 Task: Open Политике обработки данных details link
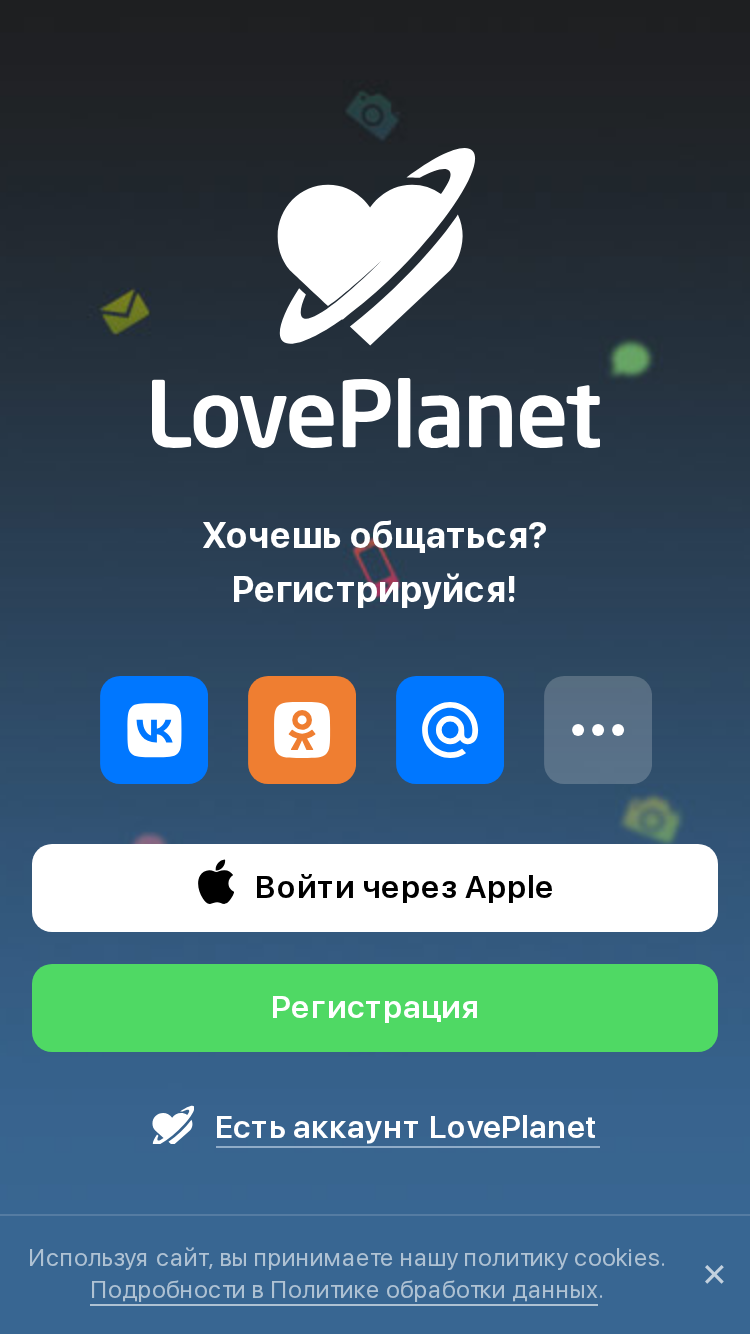point(345,1290)
